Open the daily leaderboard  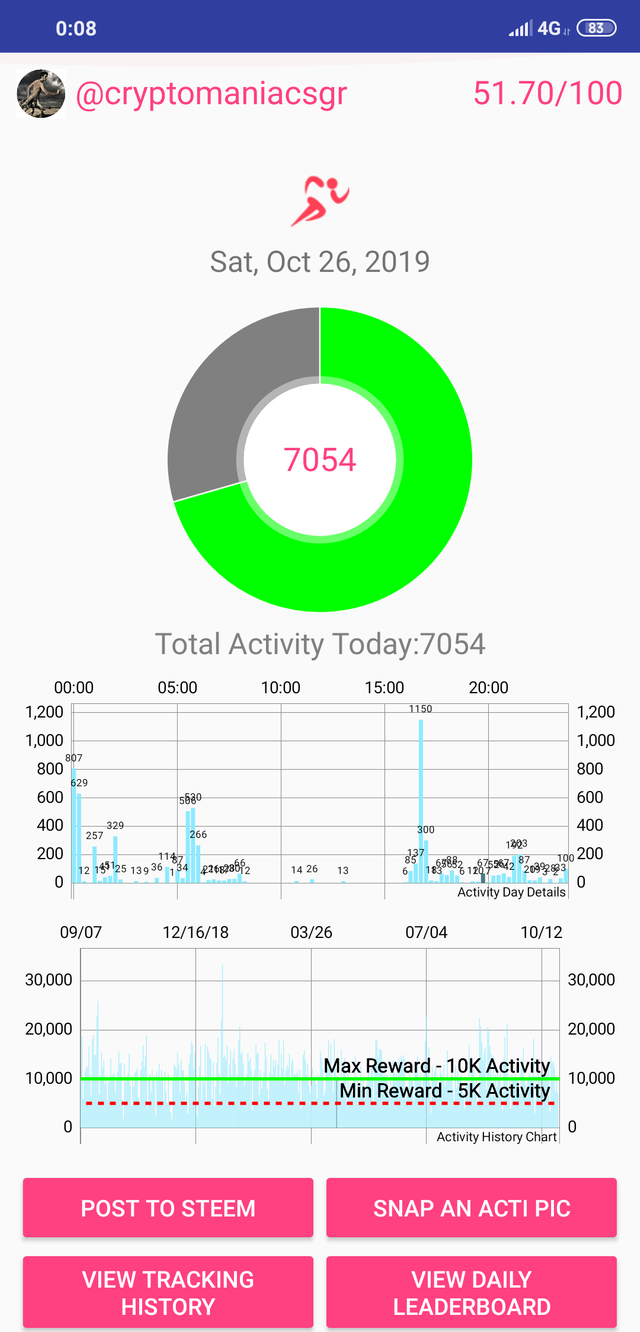point(471,1293)
